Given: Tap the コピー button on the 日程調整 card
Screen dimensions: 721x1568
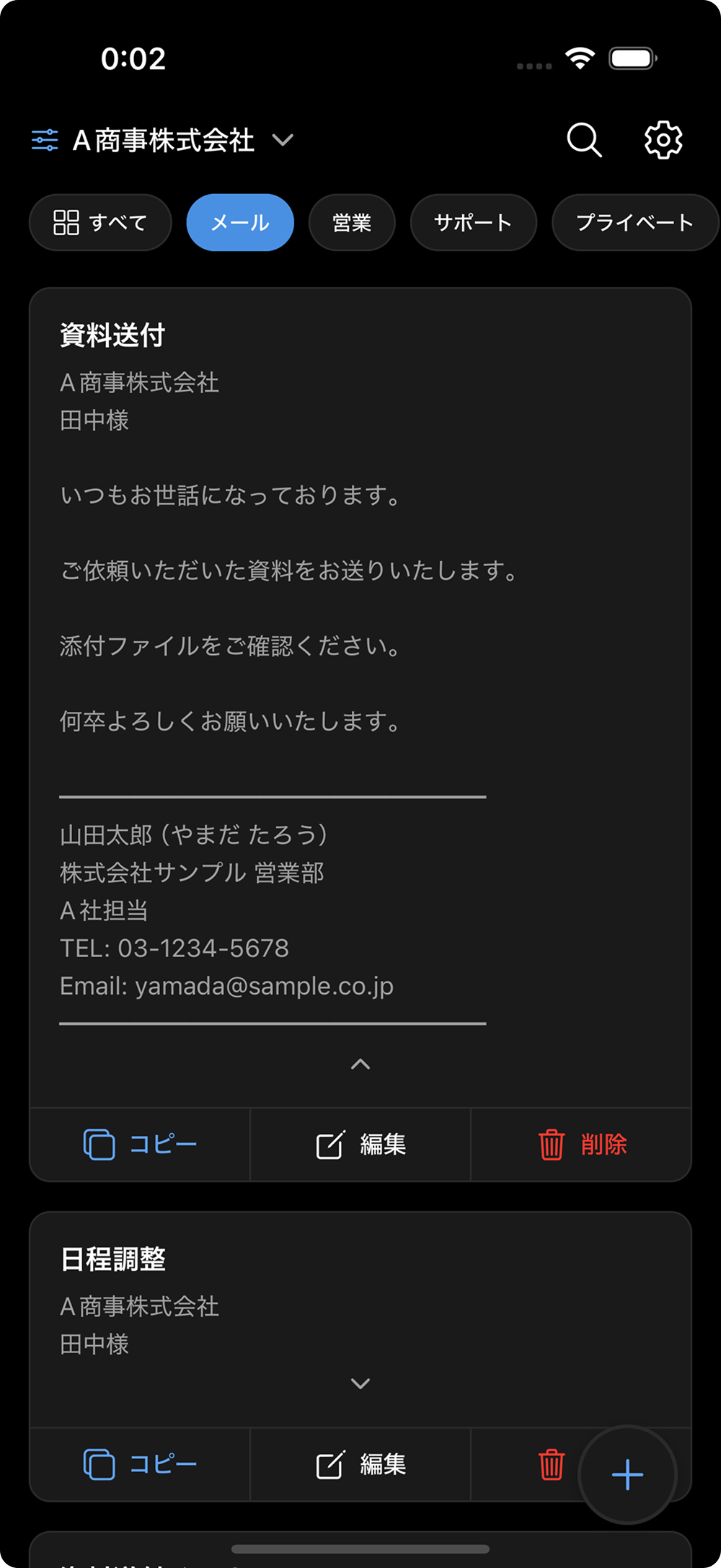Looking at the screenshot, I should coord(141,1464).
